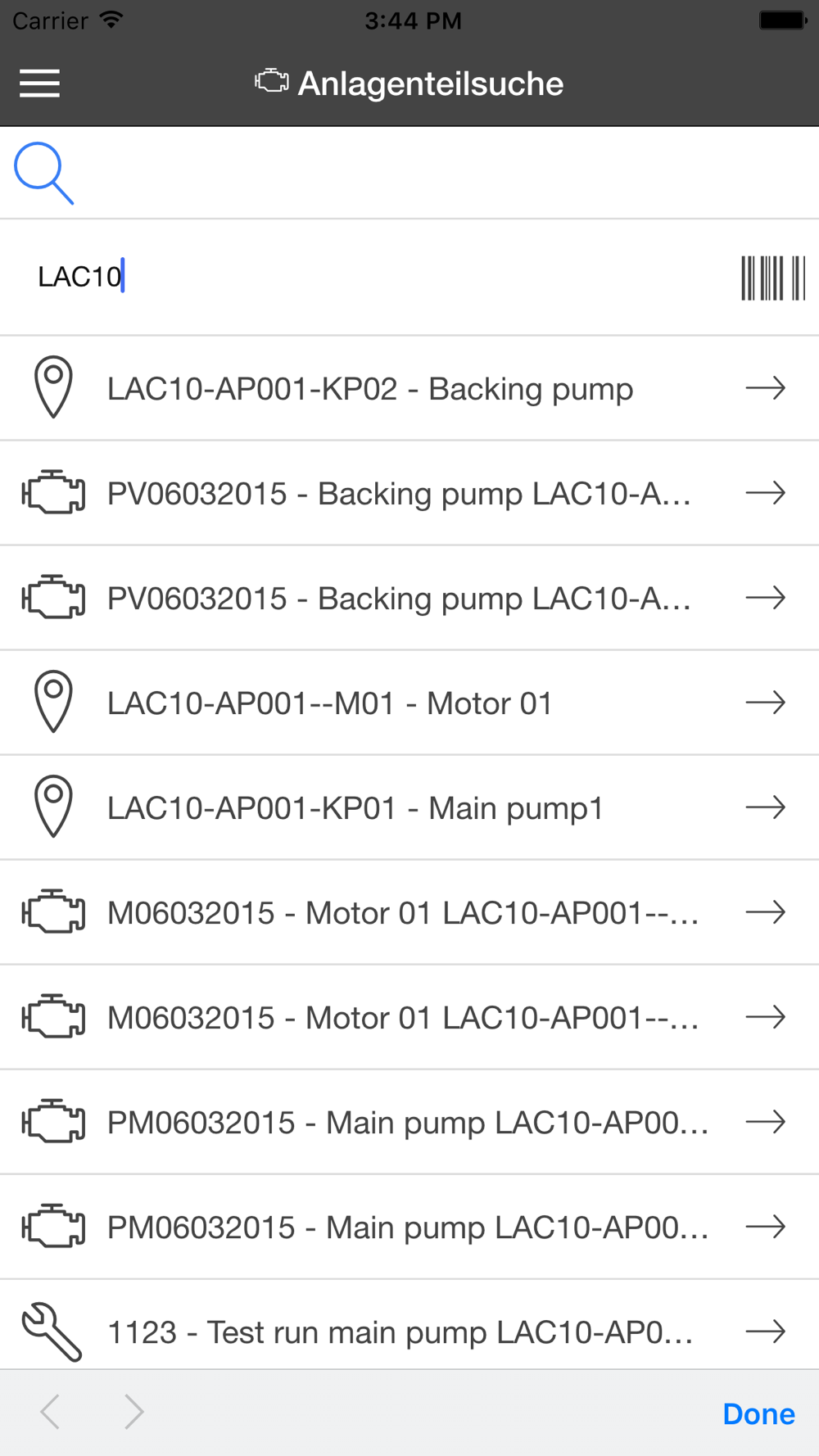This screenshot has height=1456, width=819.
Task: Open LAC10-AP001--M01 Motor 01 location
Action: click(x=409, y=703)
